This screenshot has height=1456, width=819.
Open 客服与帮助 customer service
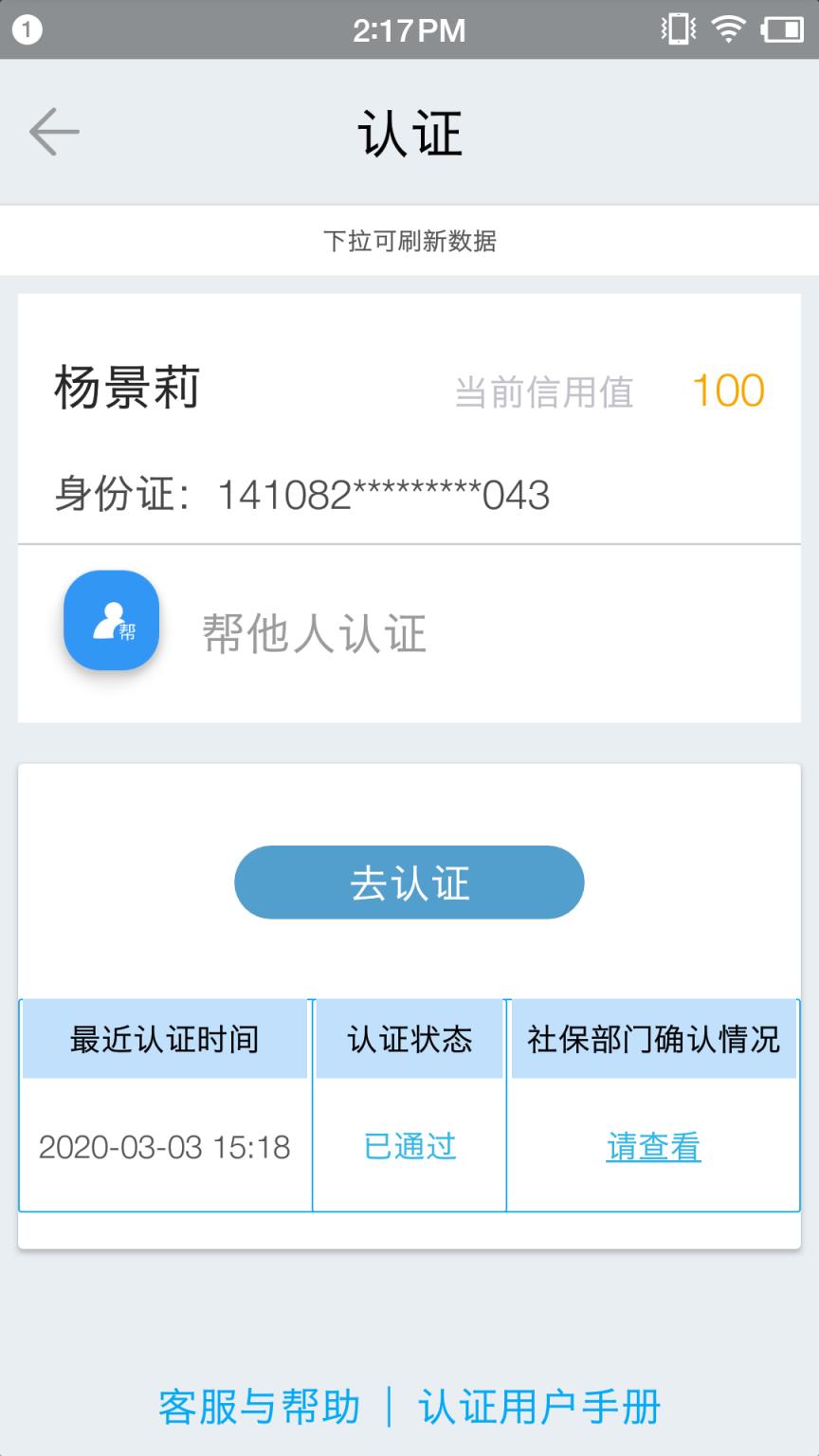[258, 1409]
